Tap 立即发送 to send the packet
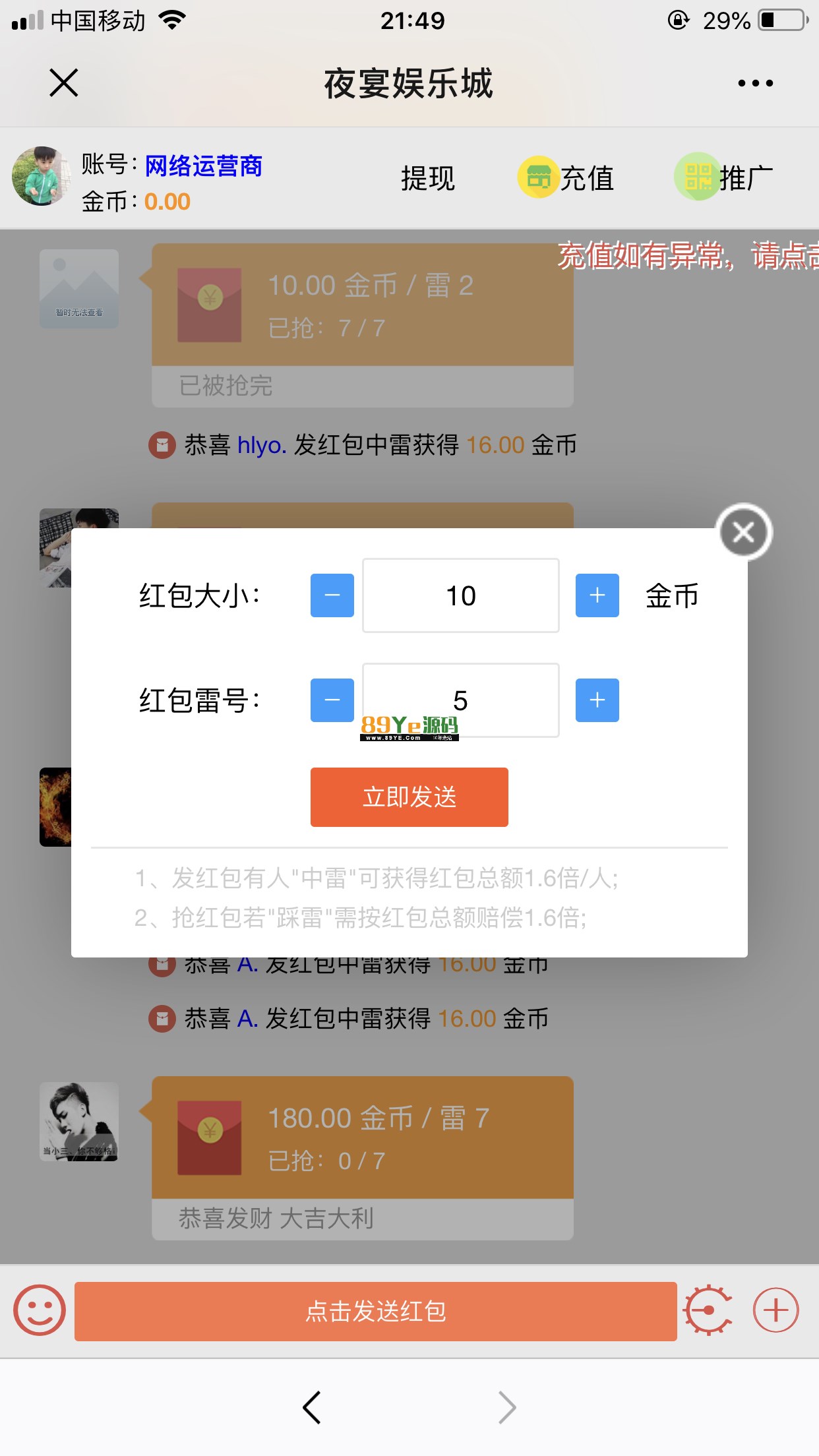The image size is (819, 1456). click(x=409, y=797)
